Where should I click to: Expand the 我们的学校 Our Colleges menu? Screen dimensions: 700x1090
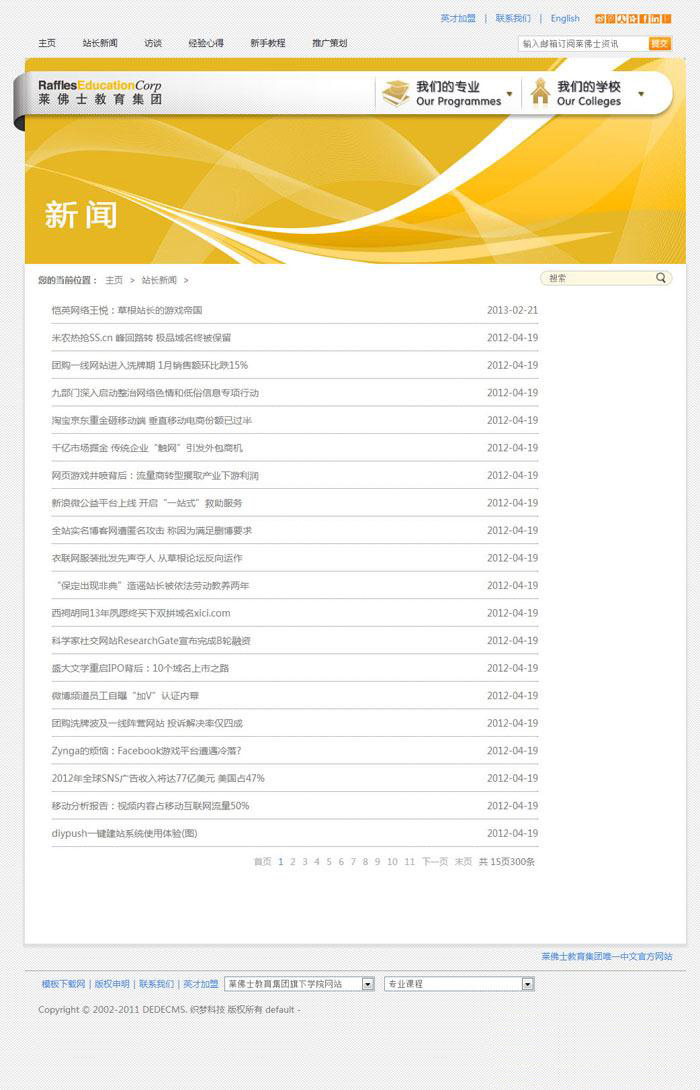[x=588, y=94]
